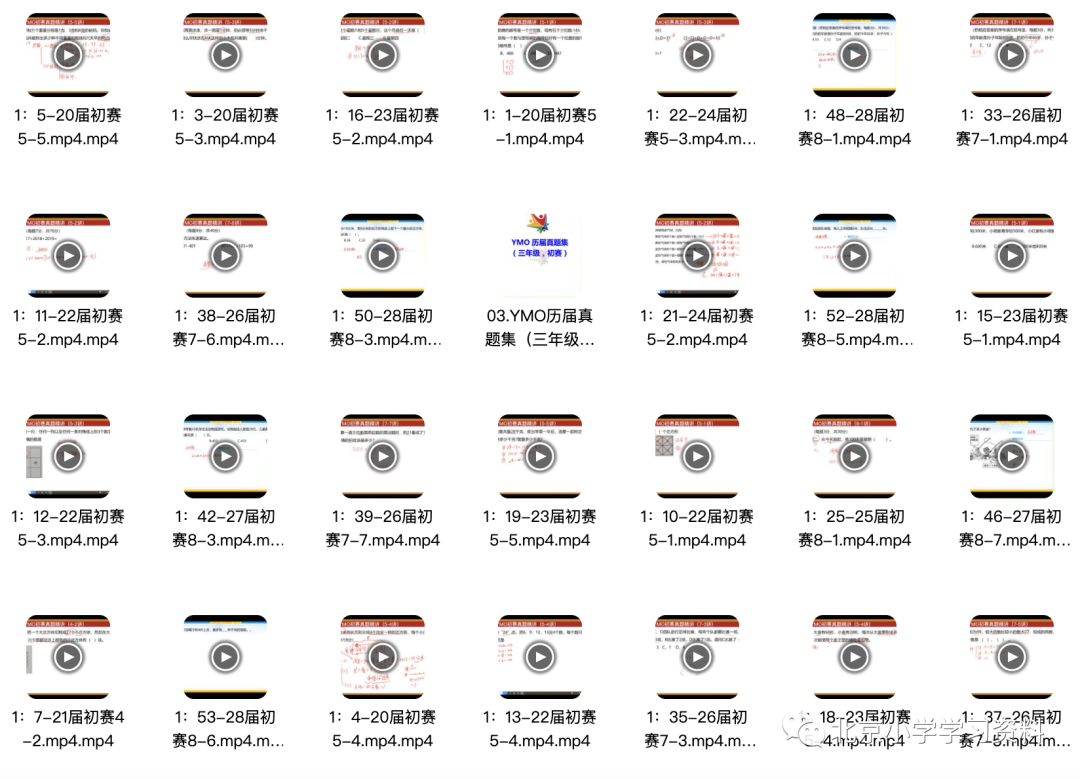
Task: Play 1：1-20届初赛5-1.mp4 video
Action: [x=540, y=56]
